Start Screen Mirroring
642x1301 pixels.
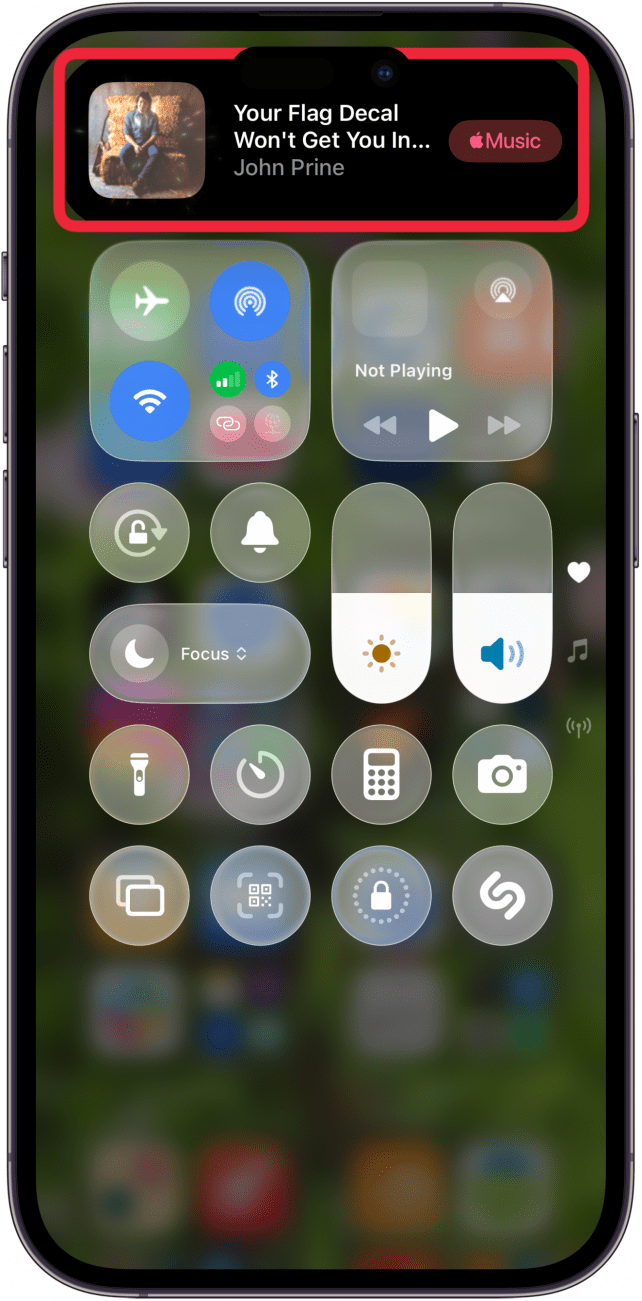click(138, 895)
